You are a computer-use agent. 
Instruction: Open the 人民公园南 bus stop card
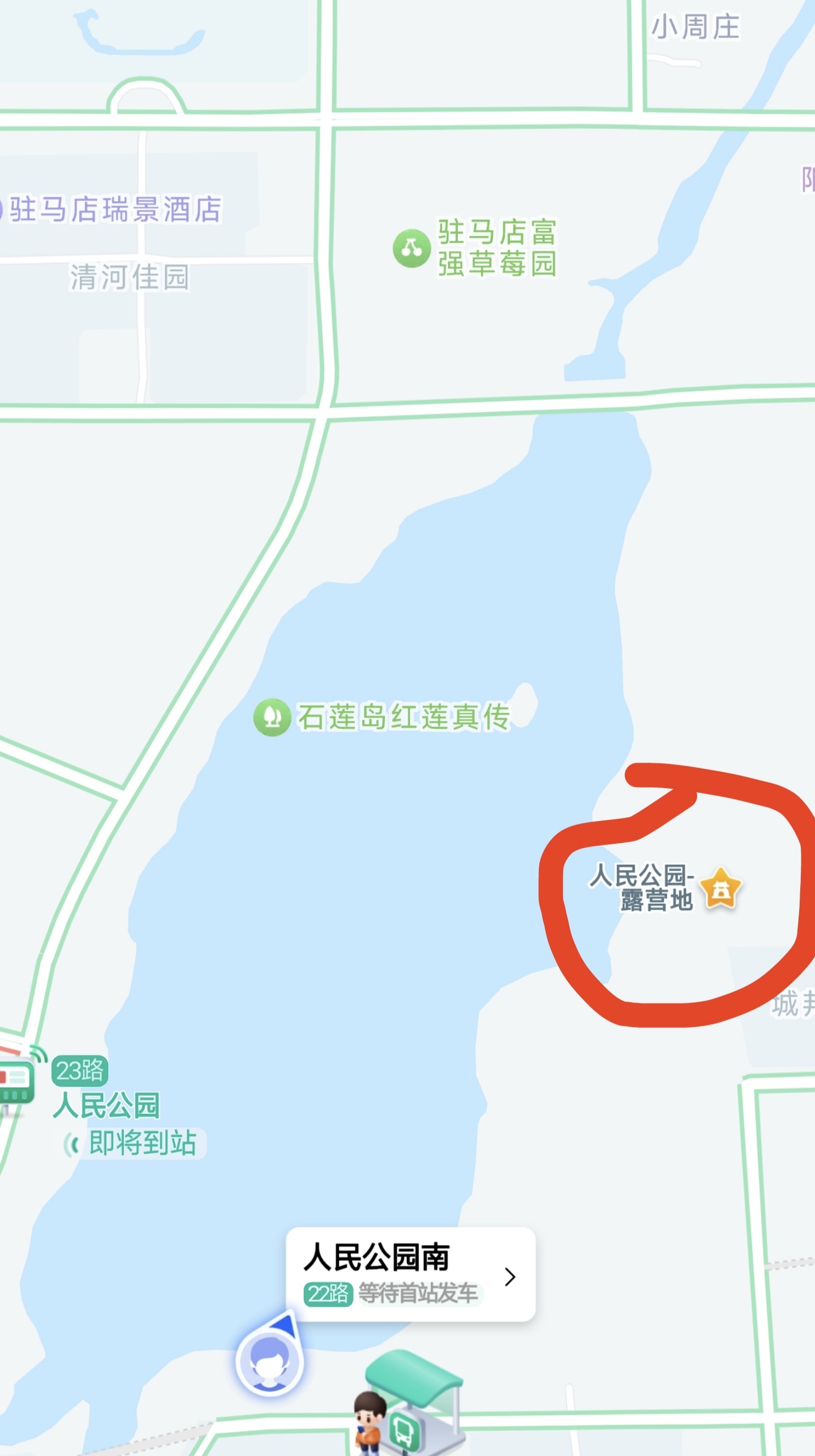(x=410, y=1275)
